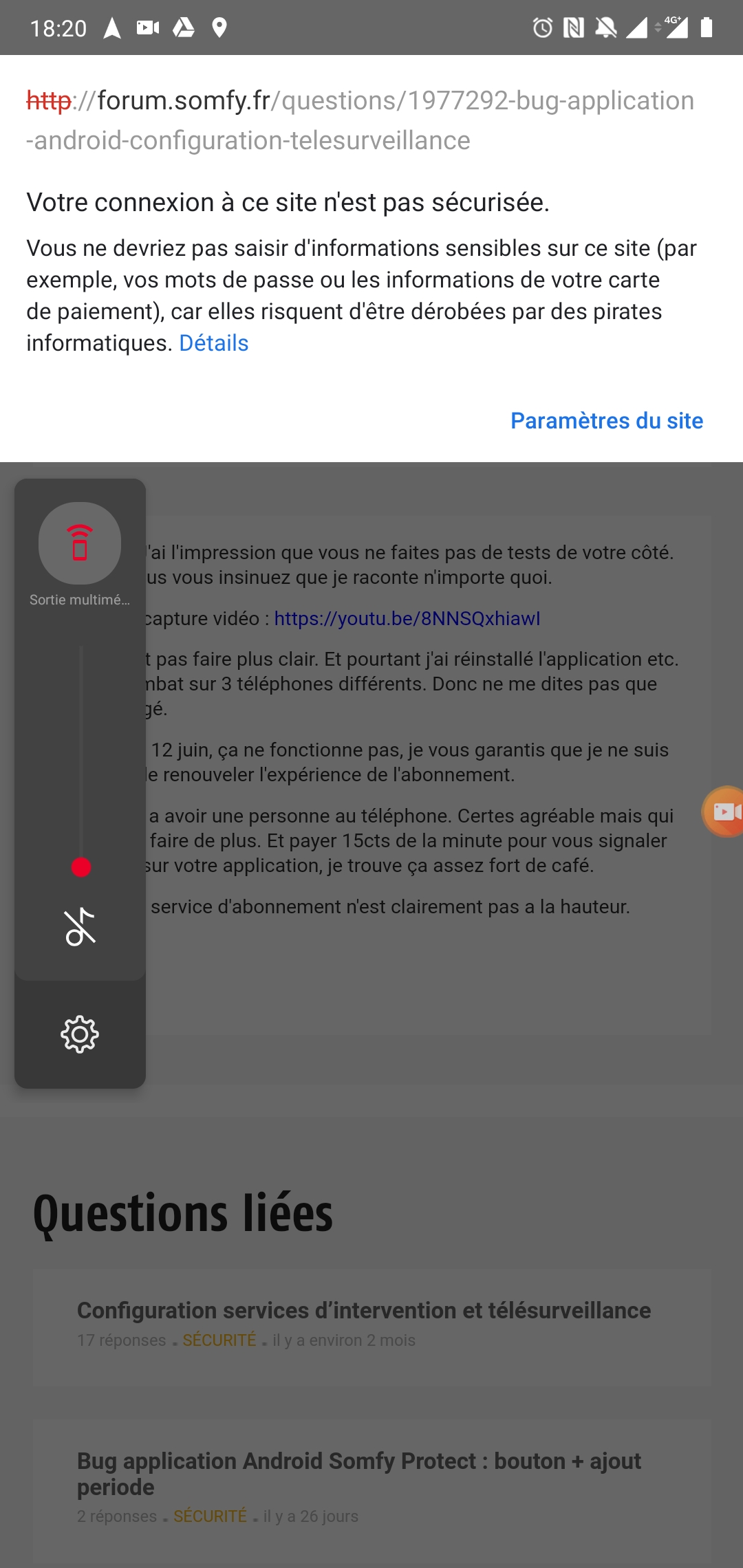Tap the Sortie multimédia output button
This screenshot has width=743, height=1568.
(x=80, y=543)
